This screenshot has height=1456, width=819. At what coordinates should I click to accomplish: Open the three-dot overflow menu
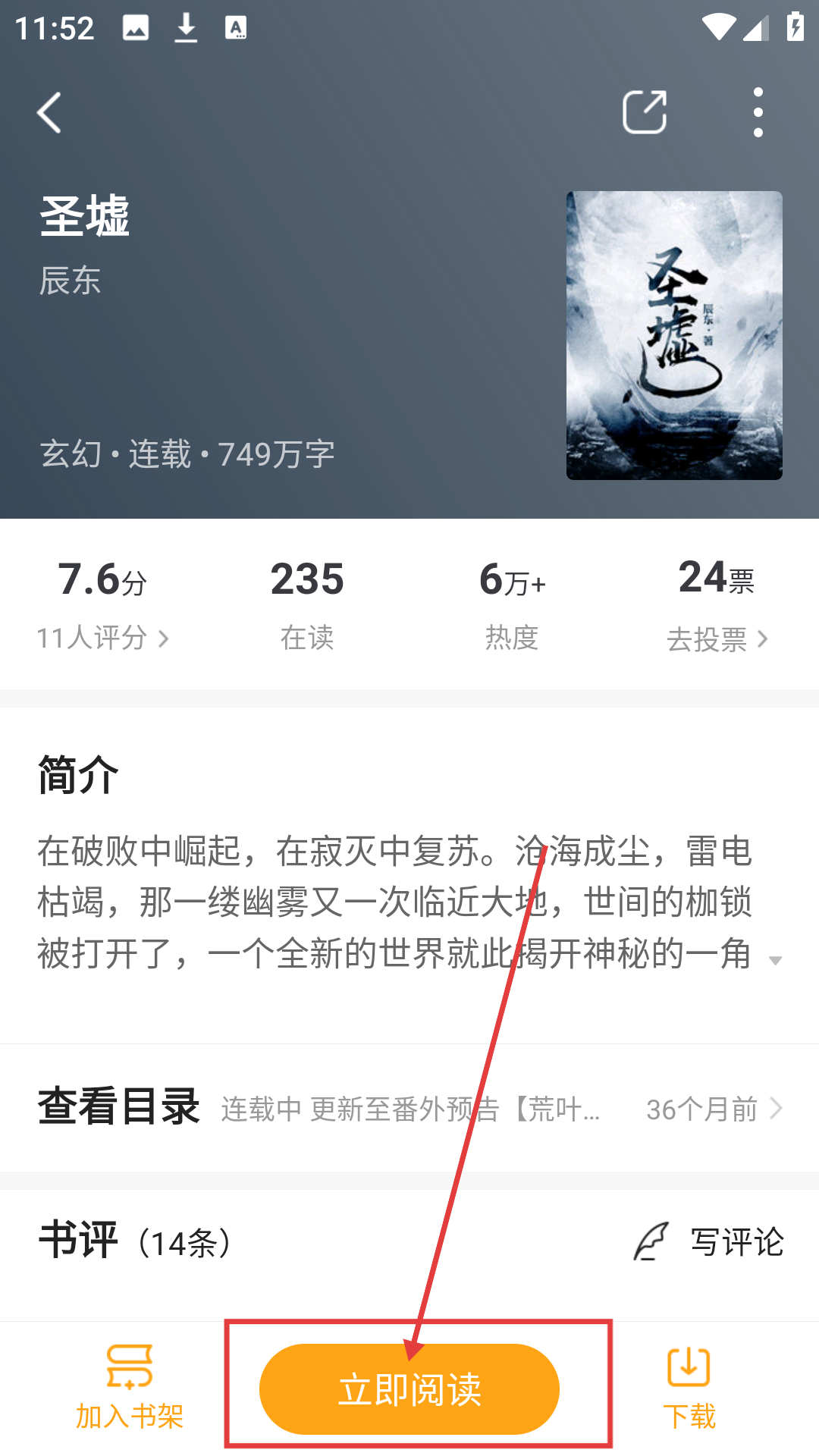tap(758, 112)
